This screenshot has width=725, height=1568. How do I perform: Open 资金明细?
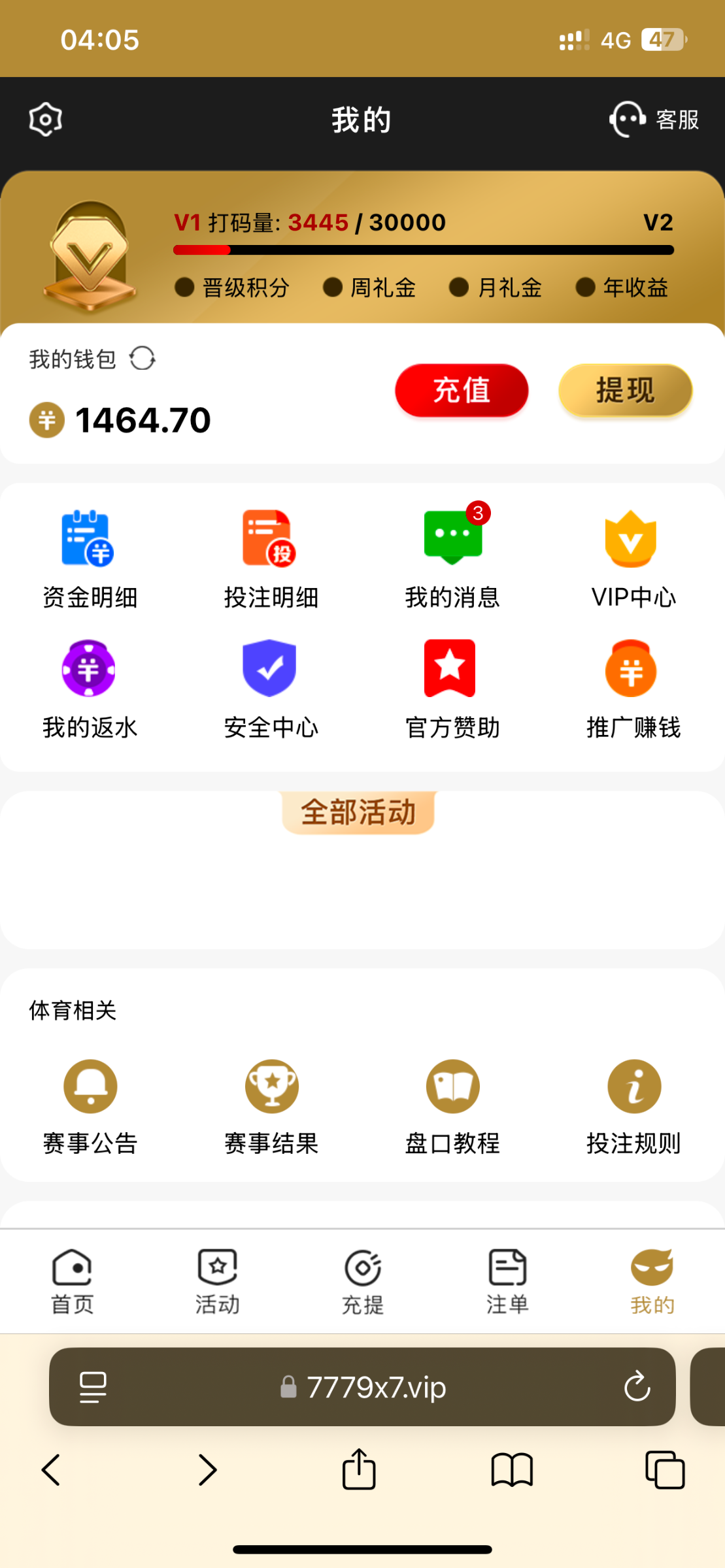(x=90, y=559)
